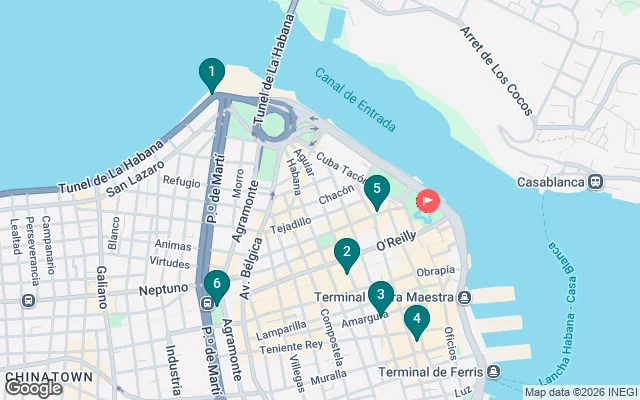Screen dimensions: 640x400
Task: Select map pin number 1
Action: point(211,74)
